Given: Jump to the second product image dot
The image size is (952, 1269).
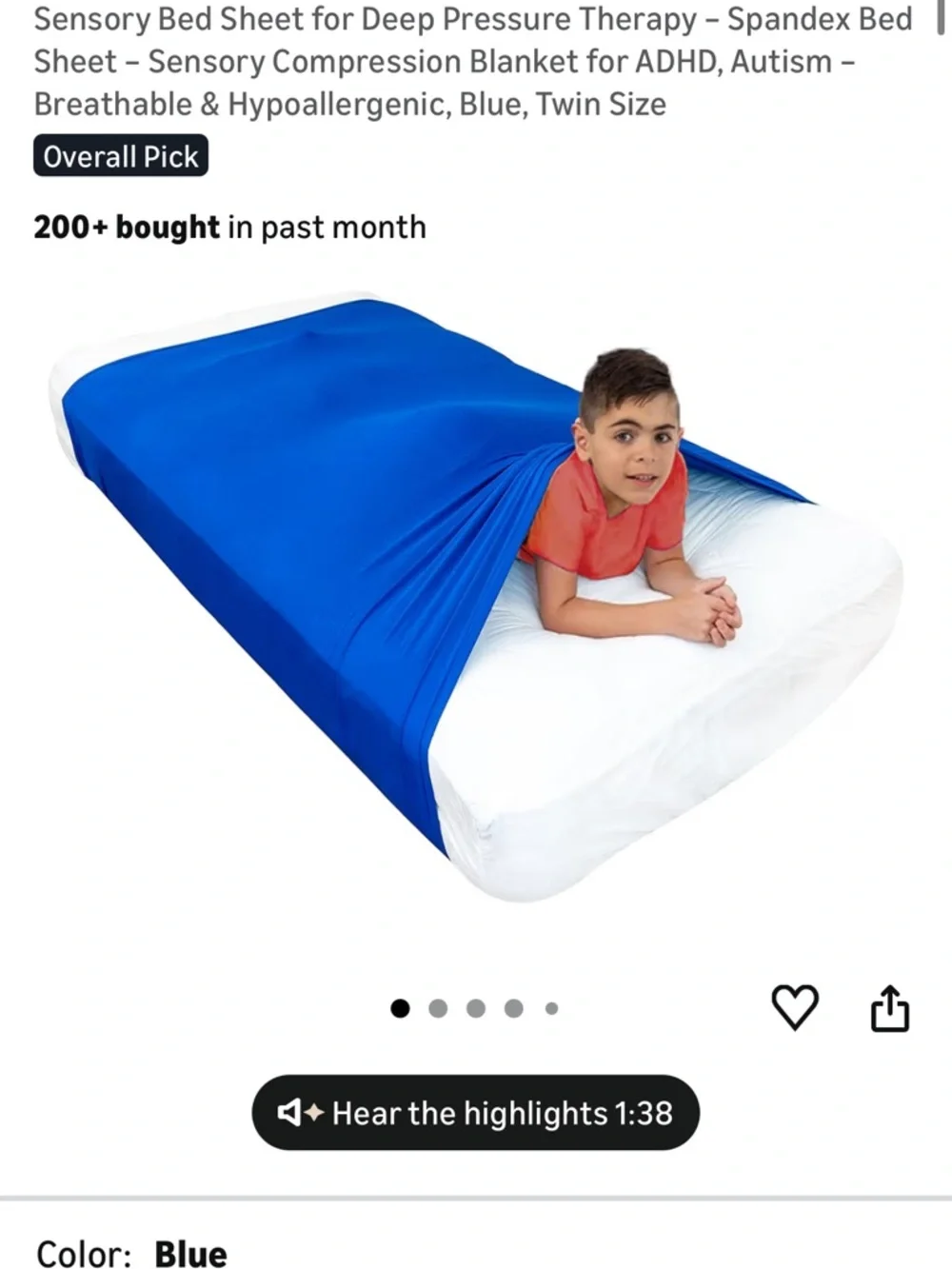Looking at the screenshot, I should click(x=438, y=1008).
